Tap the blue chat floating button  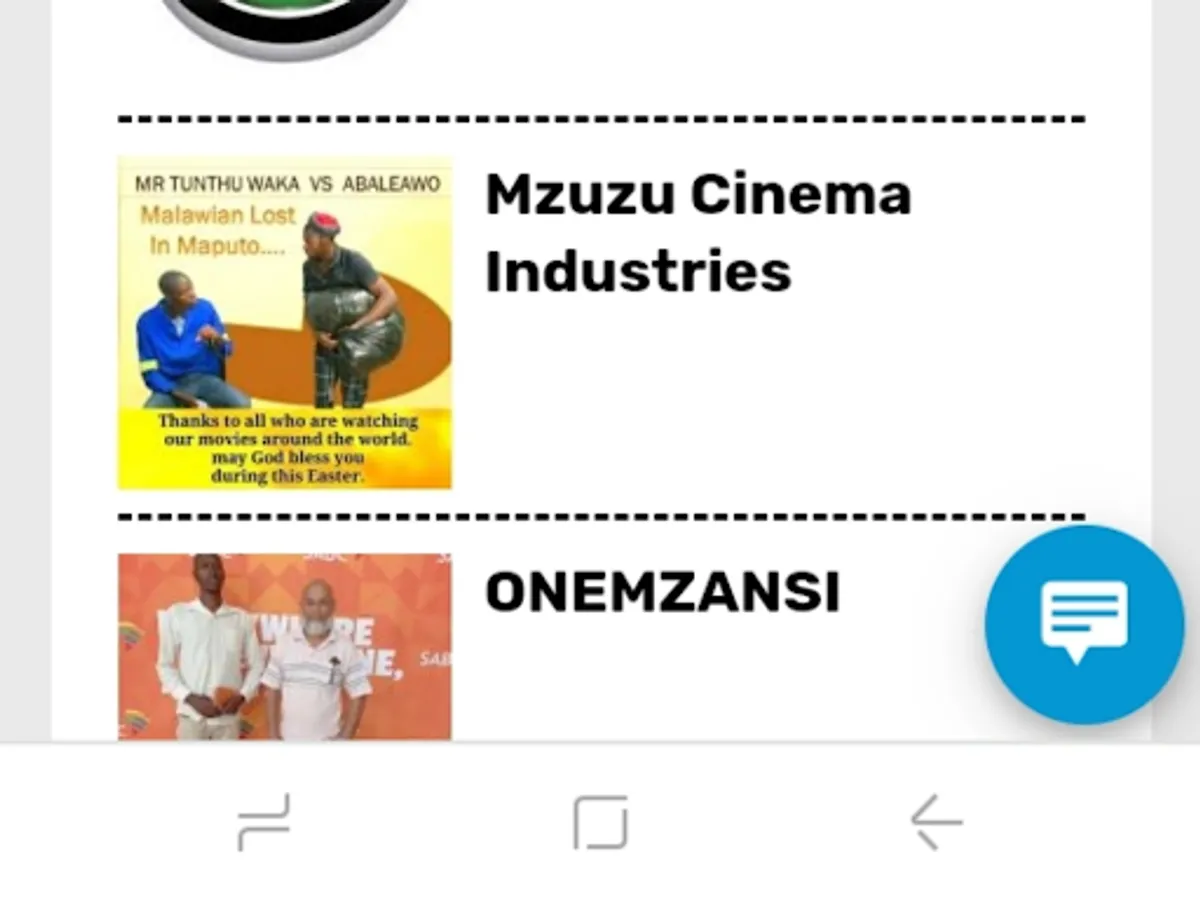(1084, 624)
